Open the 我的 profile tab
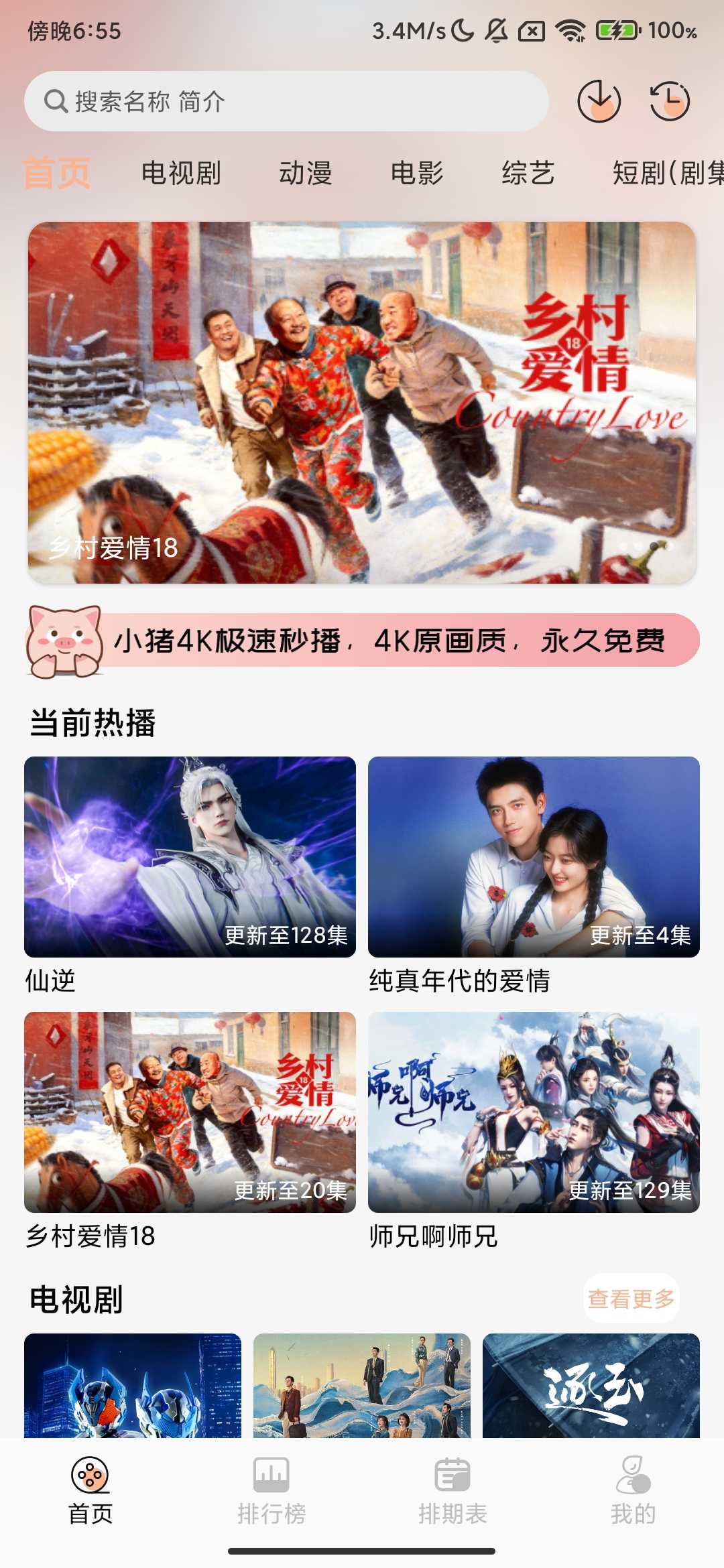 point(633,1486)
